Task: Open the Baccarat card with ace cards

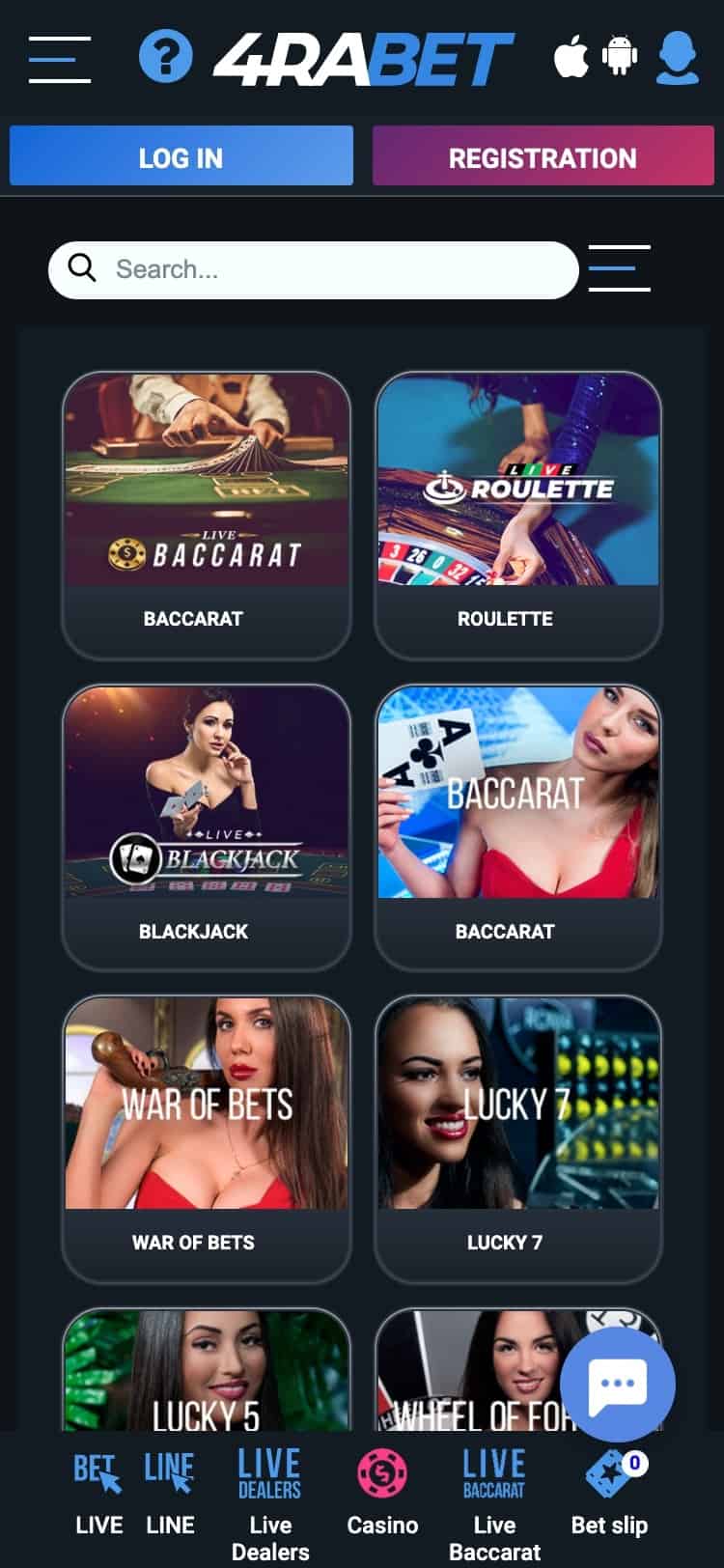Action: pos(518,827)
